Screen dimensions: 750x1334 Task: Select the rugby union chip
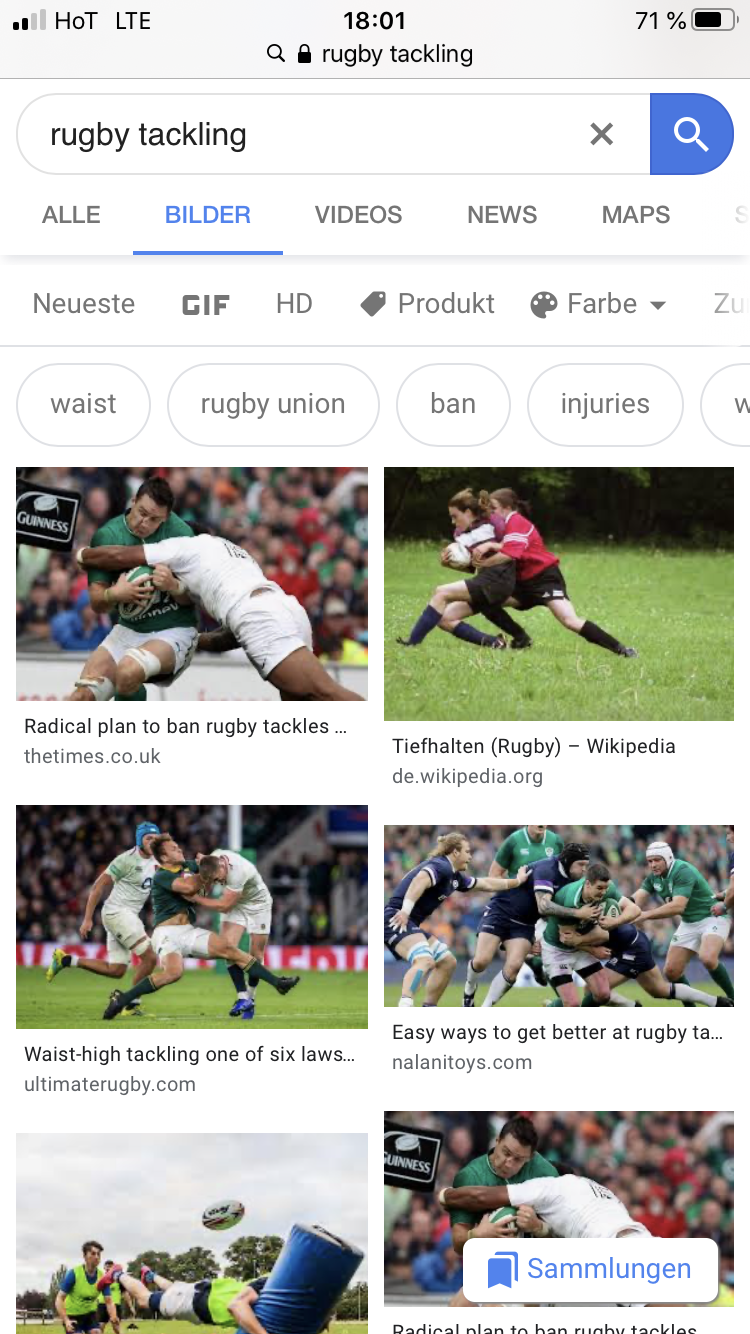tap(273, 404)
